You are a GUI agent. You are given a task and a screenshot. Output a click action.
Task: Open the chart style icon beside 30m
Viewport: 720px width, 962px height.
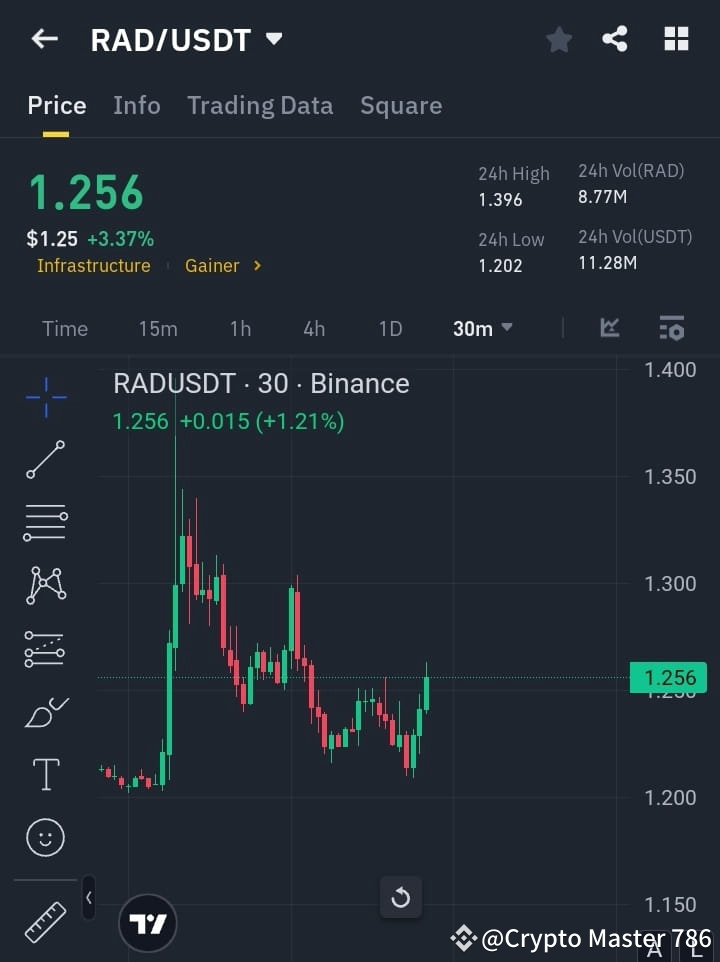pyautogui.click(x=610, y=328)
